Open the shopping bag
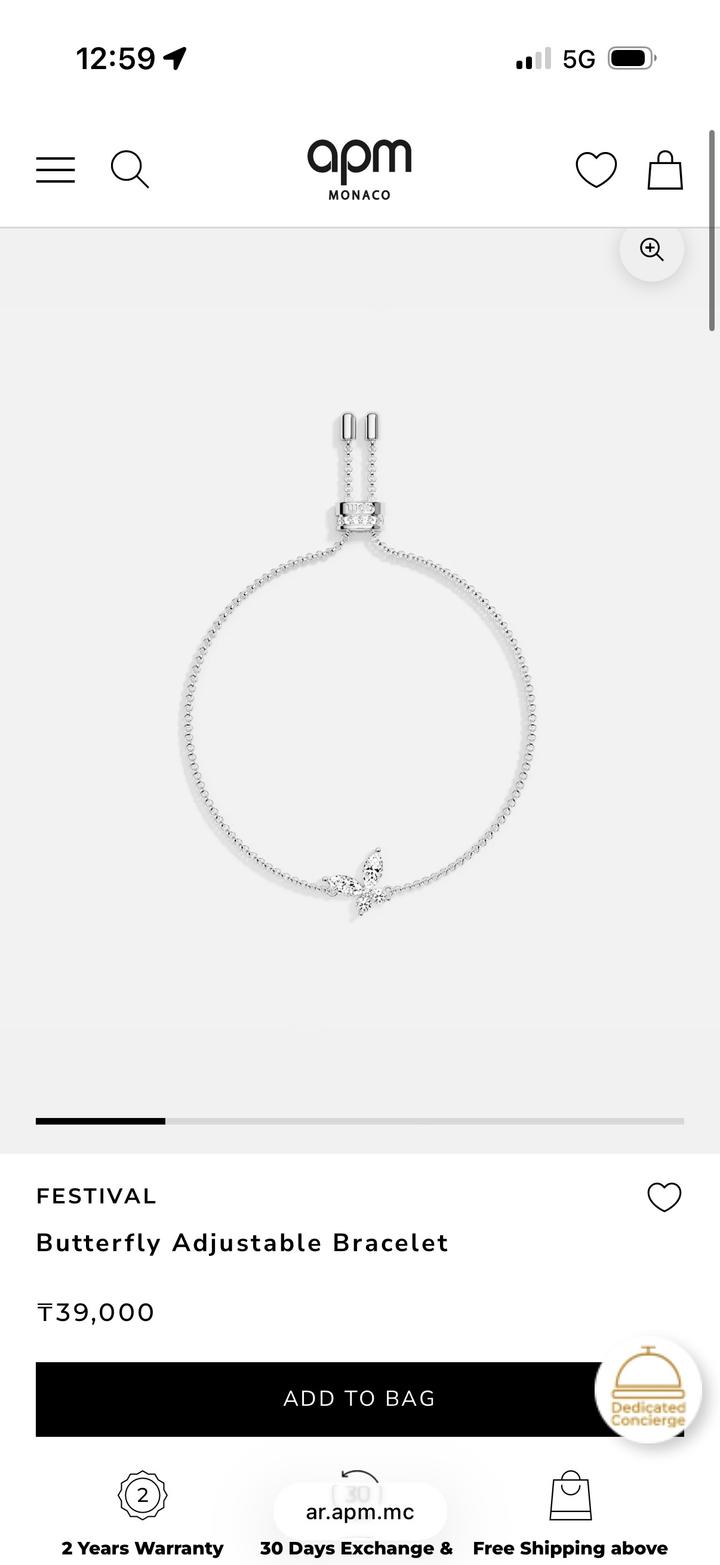 pos(665,169)
